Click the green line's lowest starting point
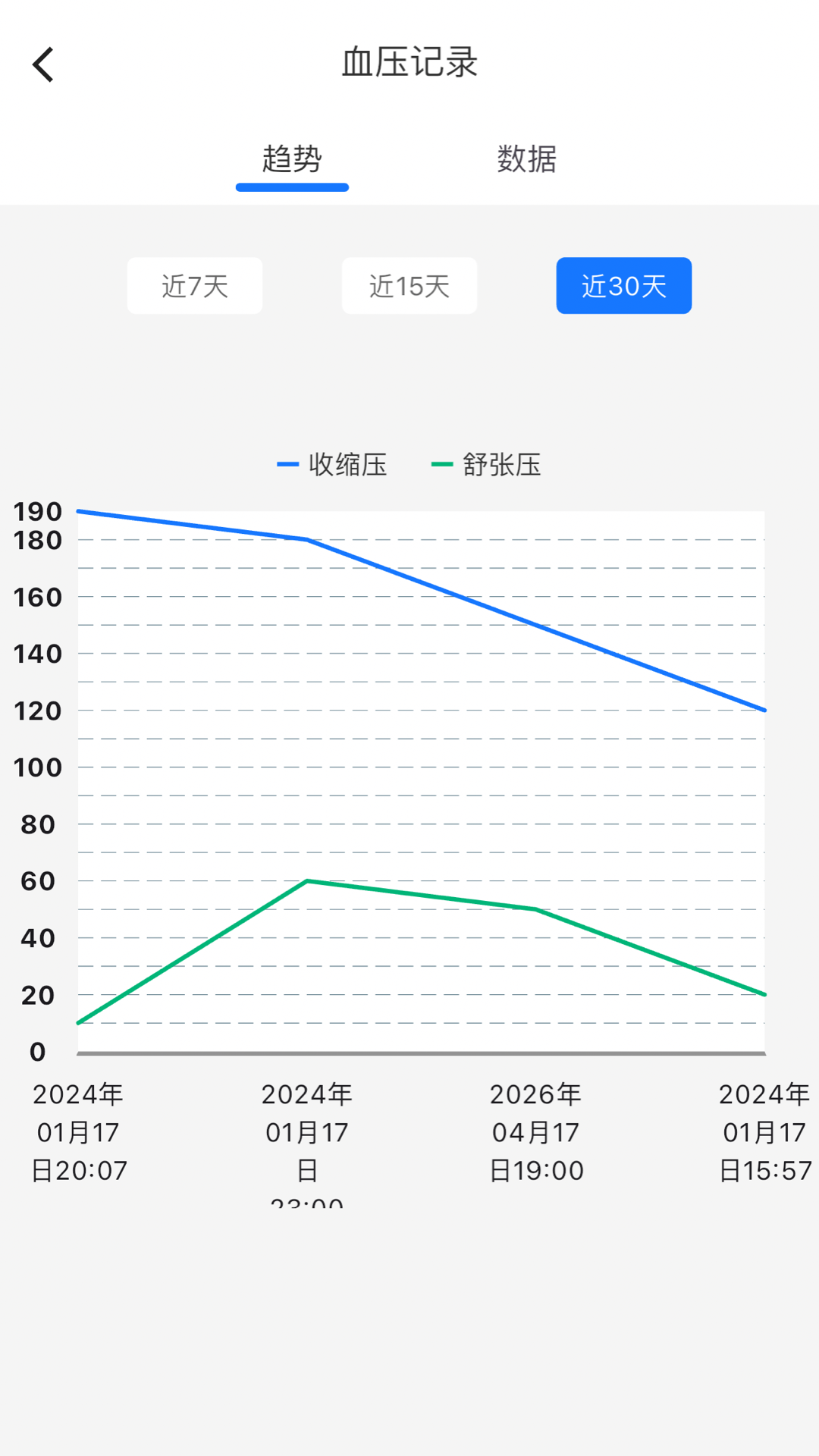 (78, 1023)
